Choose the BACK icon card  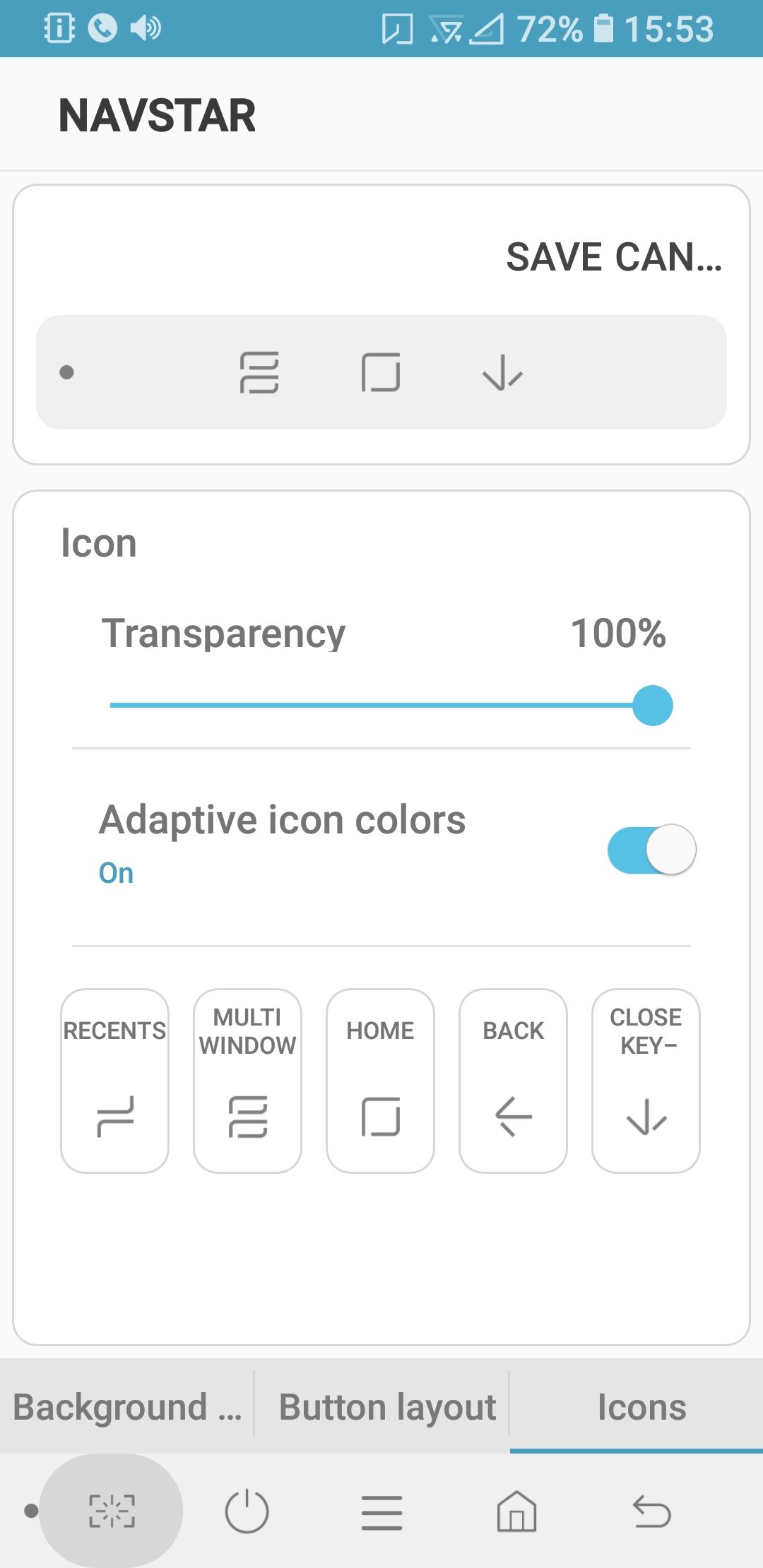[513, 1081]
